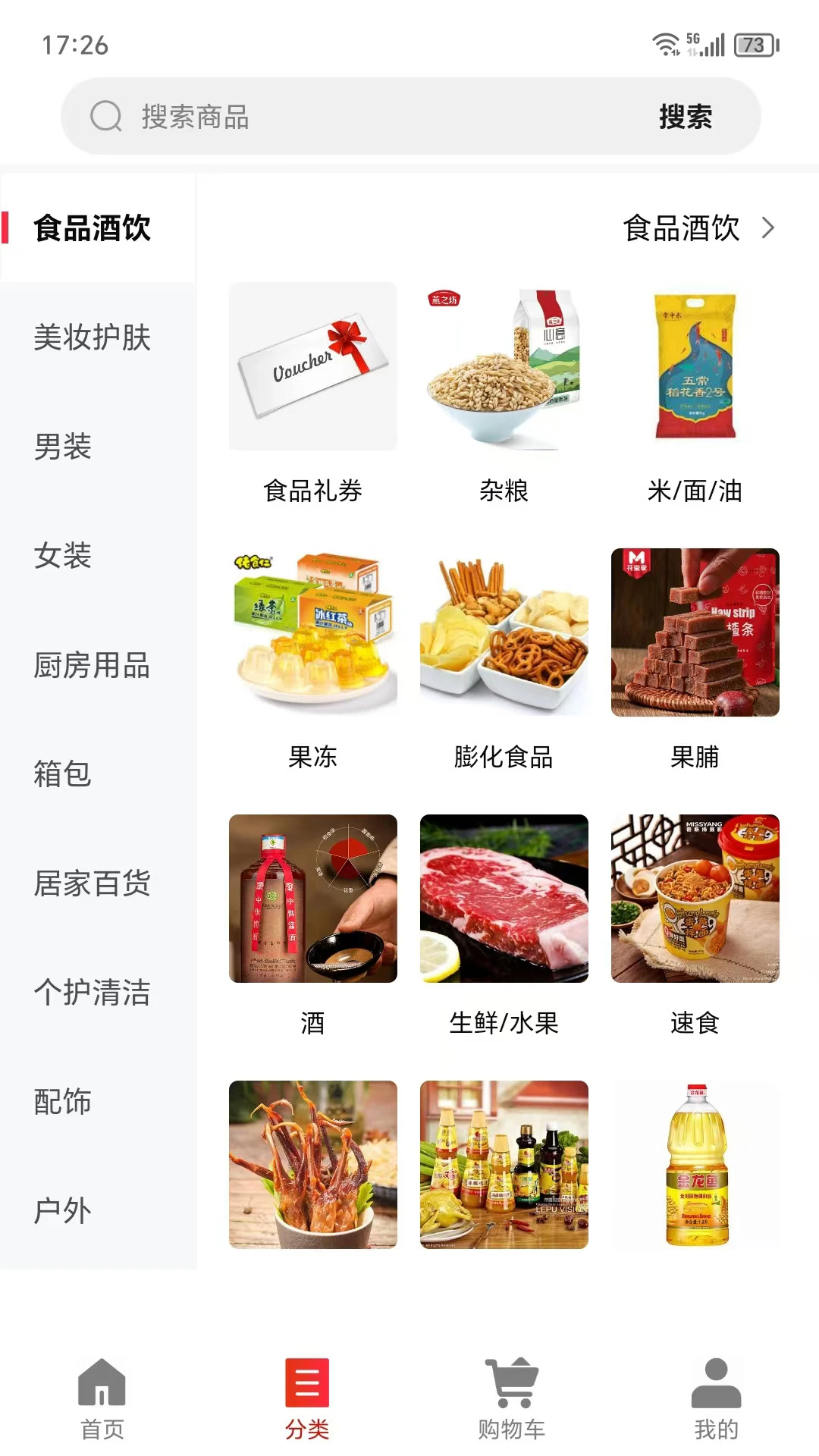Open the 米/面/油 category image
Image resolution: width=819 pixels, height=1456 pixels.
point(695,367)
